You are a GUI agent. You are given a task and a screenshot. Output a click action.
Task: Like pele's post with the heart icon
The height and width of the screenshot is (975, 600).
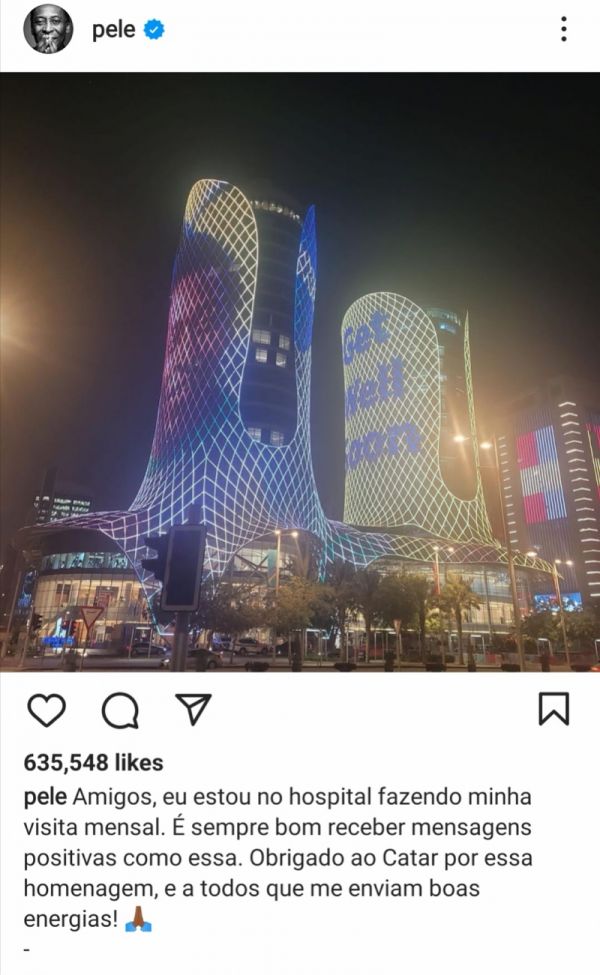[47, 709]
